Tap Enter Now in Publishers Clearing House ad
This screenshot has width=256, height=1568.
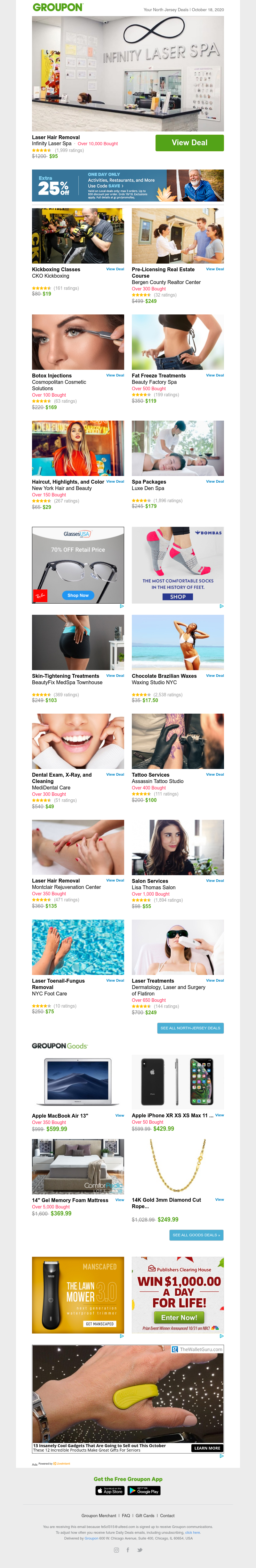(x=179, y=1318)
